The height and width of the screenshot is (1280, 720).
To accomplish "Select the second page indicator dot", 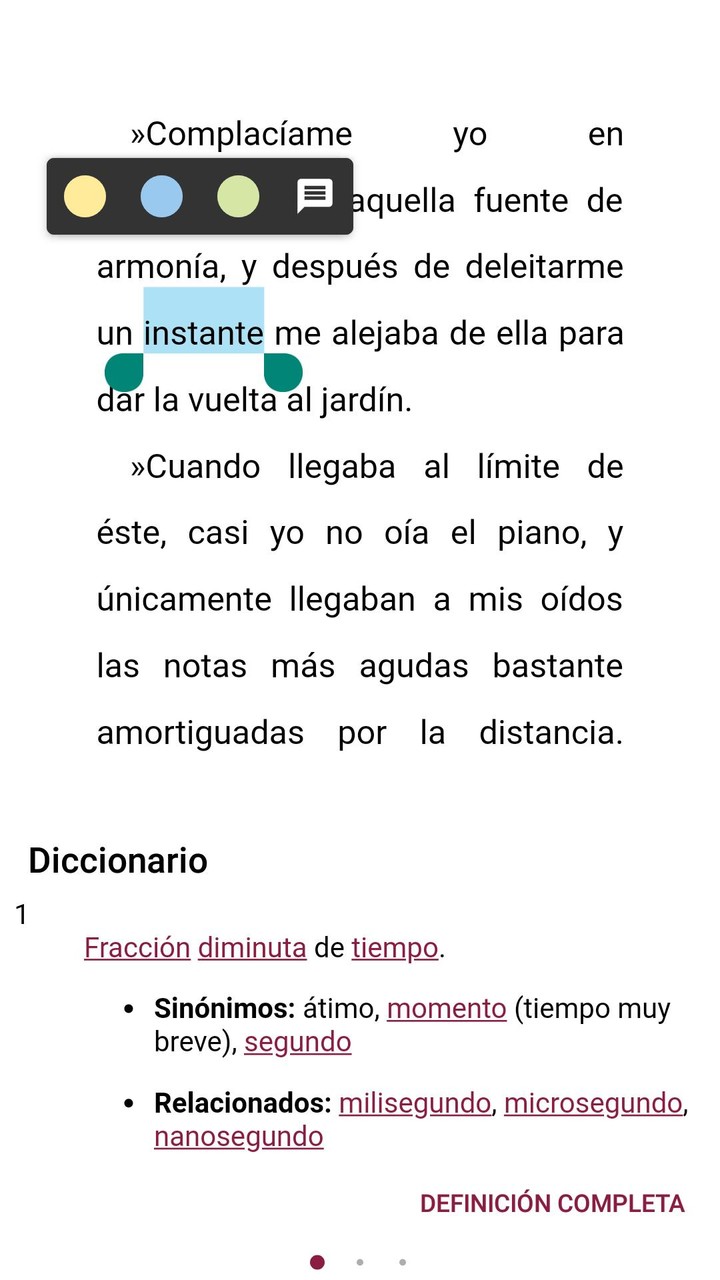I will click(360, 1262).
